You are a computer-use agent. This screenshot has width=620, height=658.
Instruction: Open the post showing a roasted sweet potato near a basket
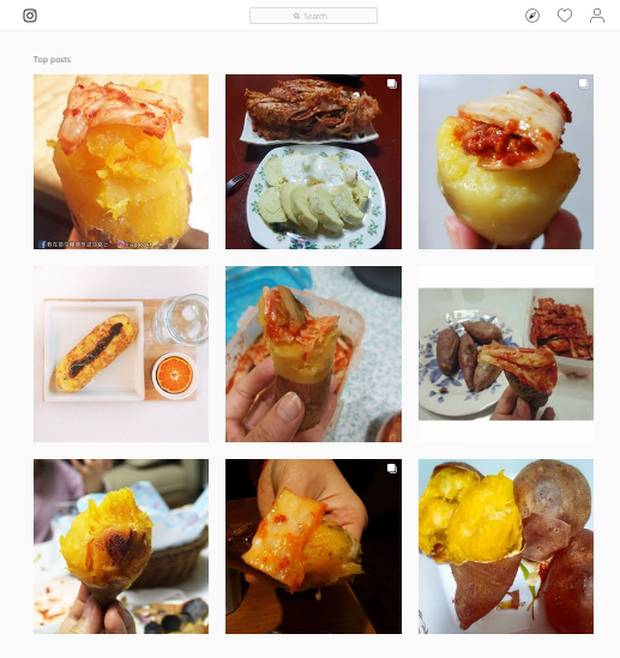pos(121,546)
